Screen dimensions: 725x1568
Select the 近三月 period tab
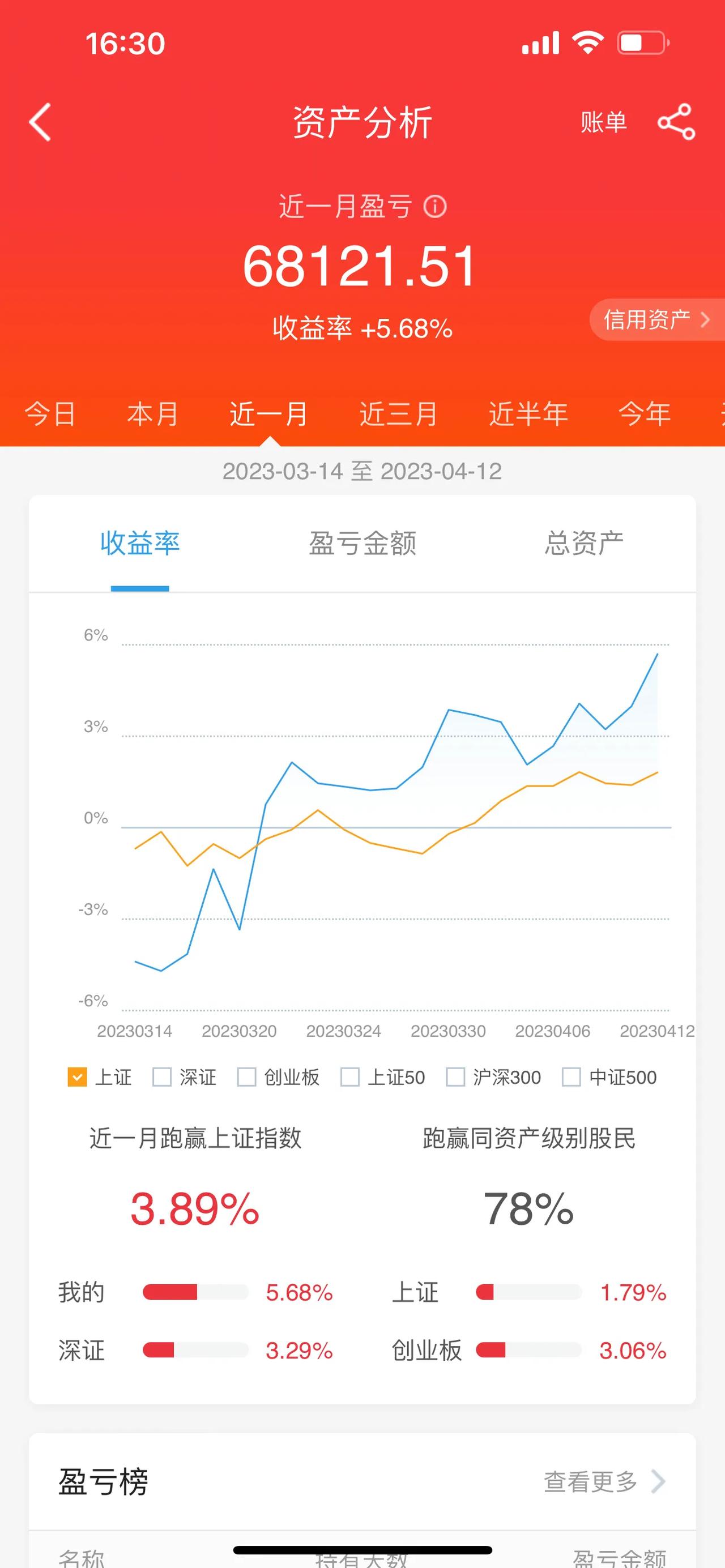[x=398, y=414]
